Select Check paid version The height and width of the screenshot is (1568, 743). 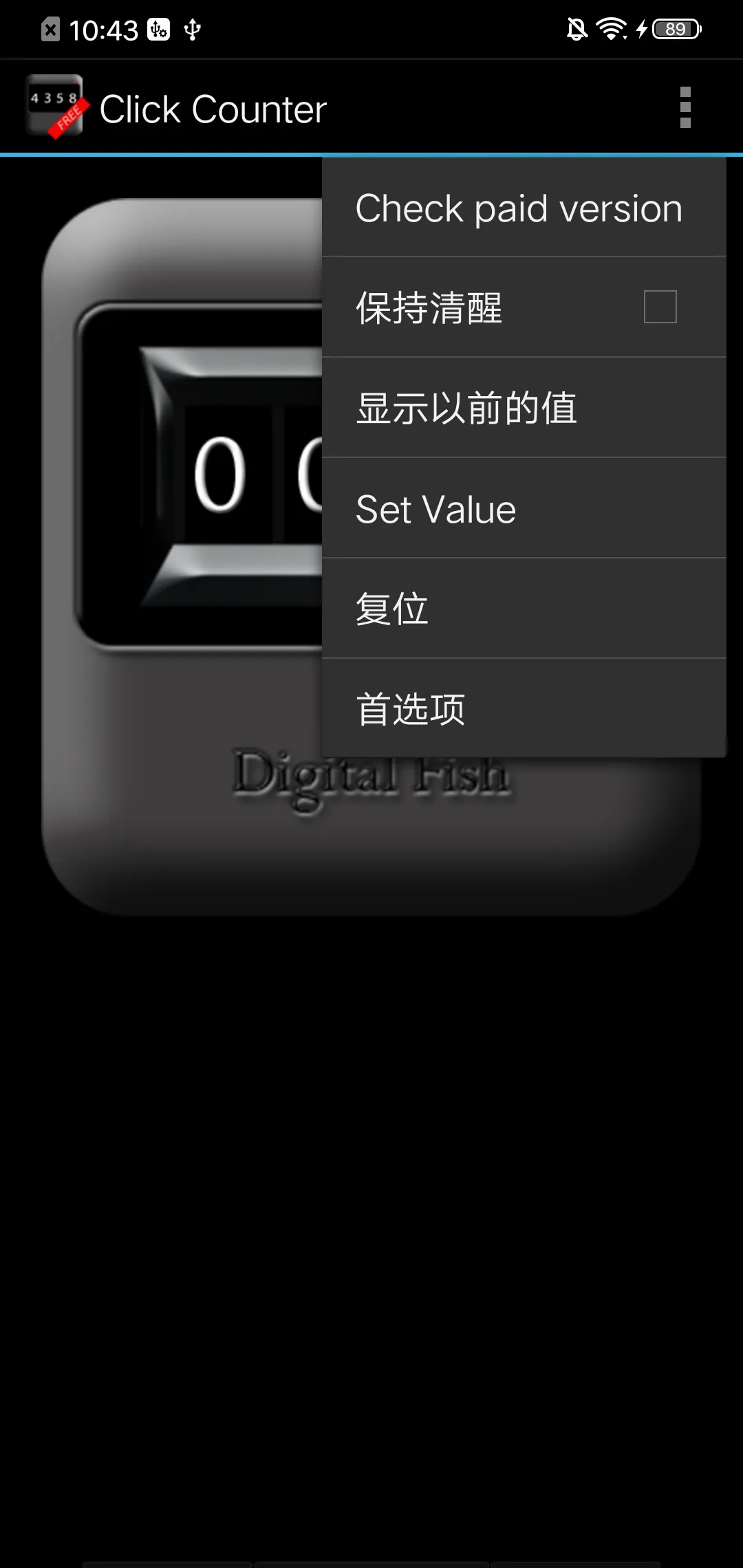(524, 207)
